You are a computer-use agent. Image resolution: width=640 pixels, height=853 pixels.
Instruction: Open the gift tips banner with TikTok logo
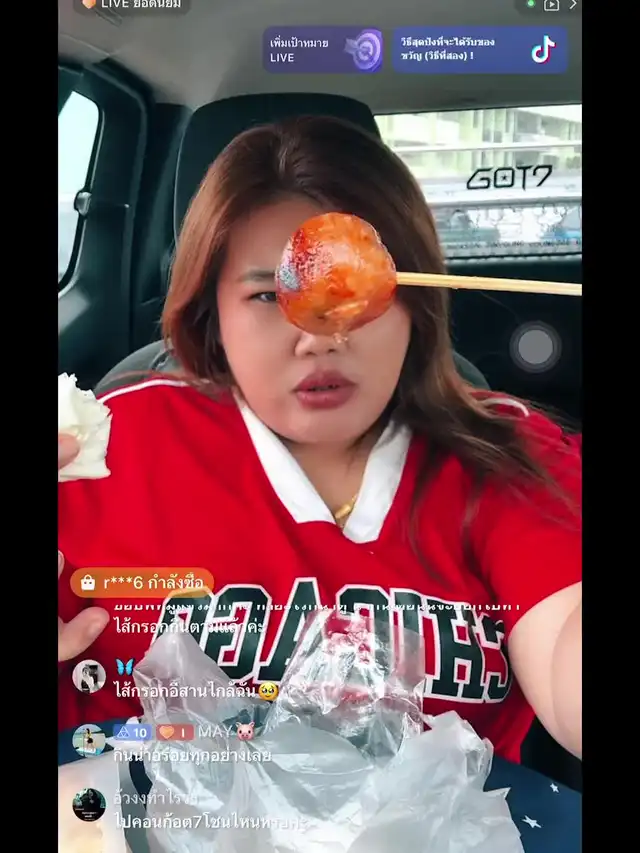[x=479, y=50]
